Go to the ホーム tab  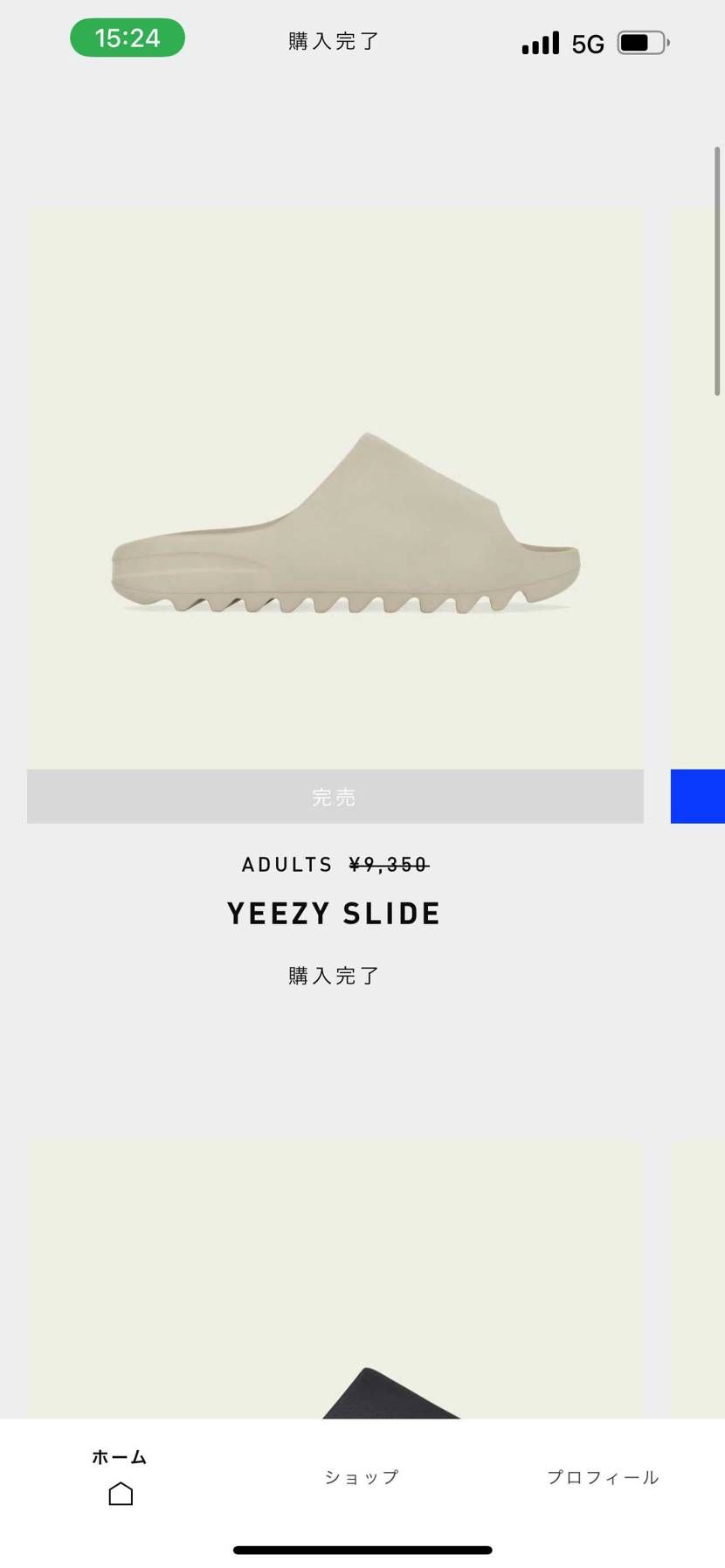pos(121,1477)
